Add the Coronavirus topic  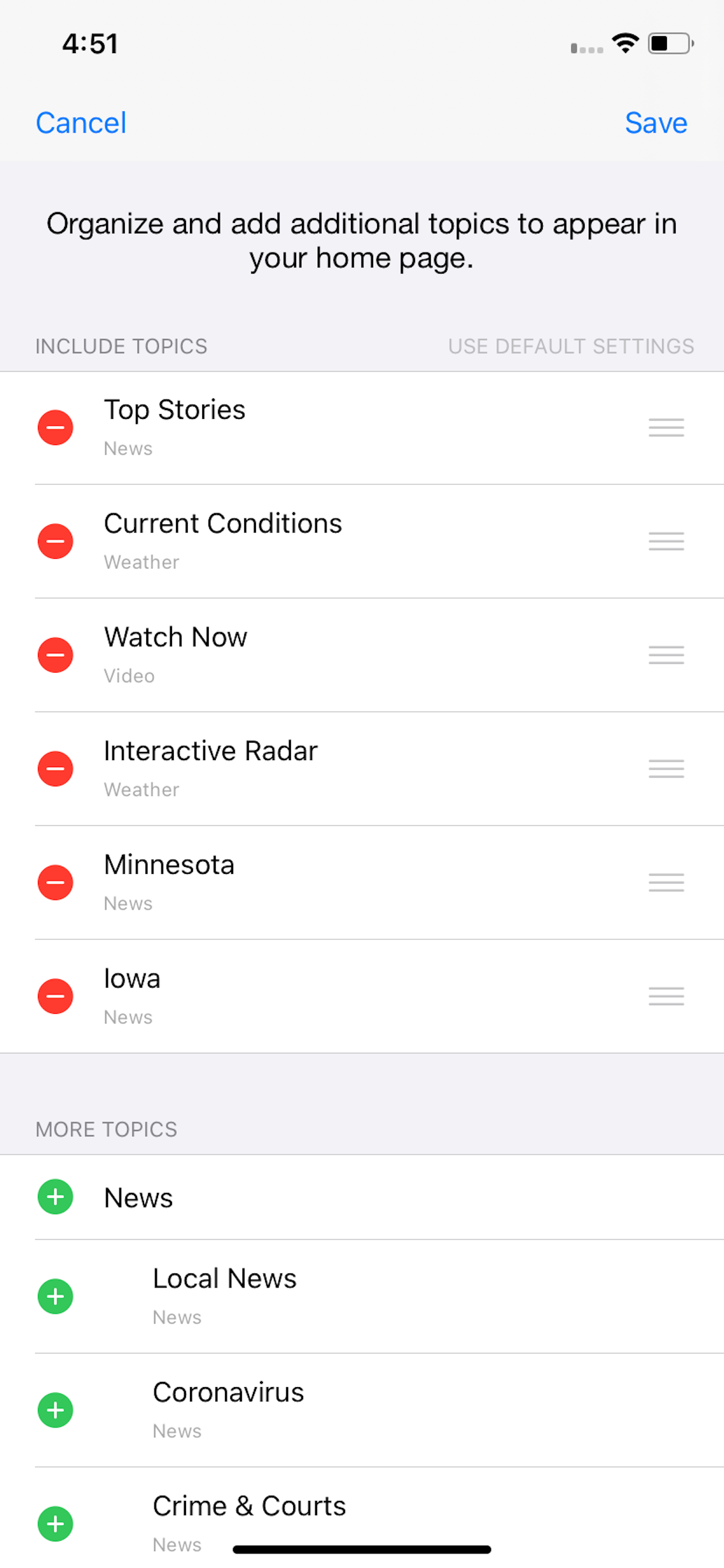coord(55,1410)
